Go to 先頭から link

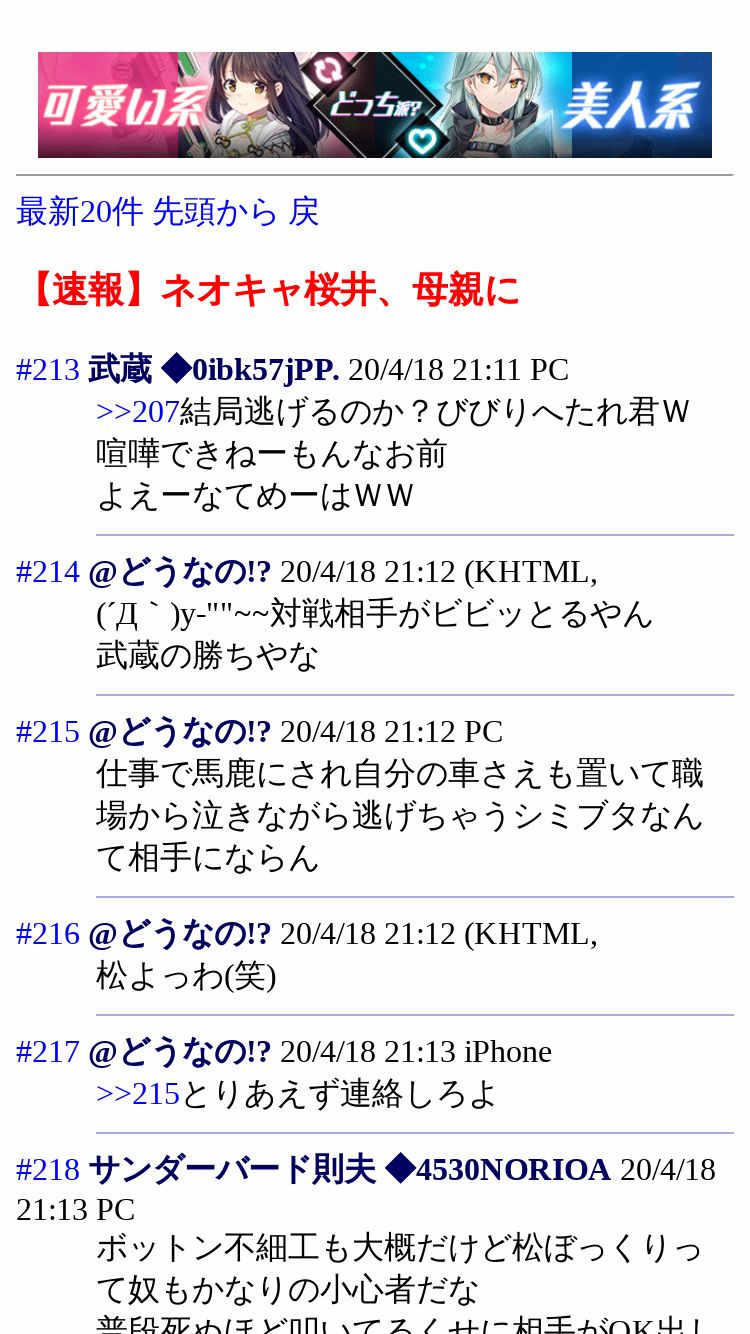tap(215, 212)
